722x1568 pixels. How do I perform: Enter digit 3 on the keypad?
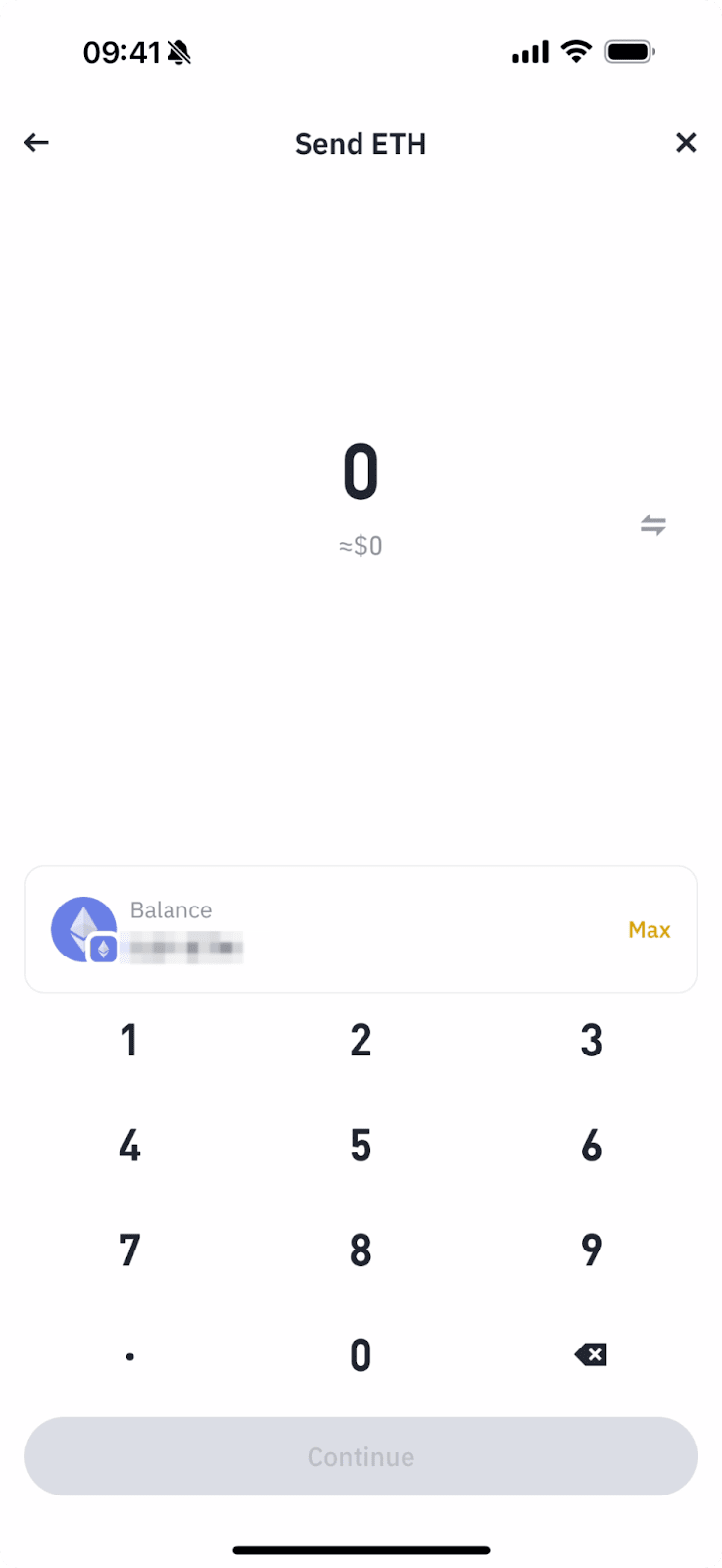[591, 1041]
